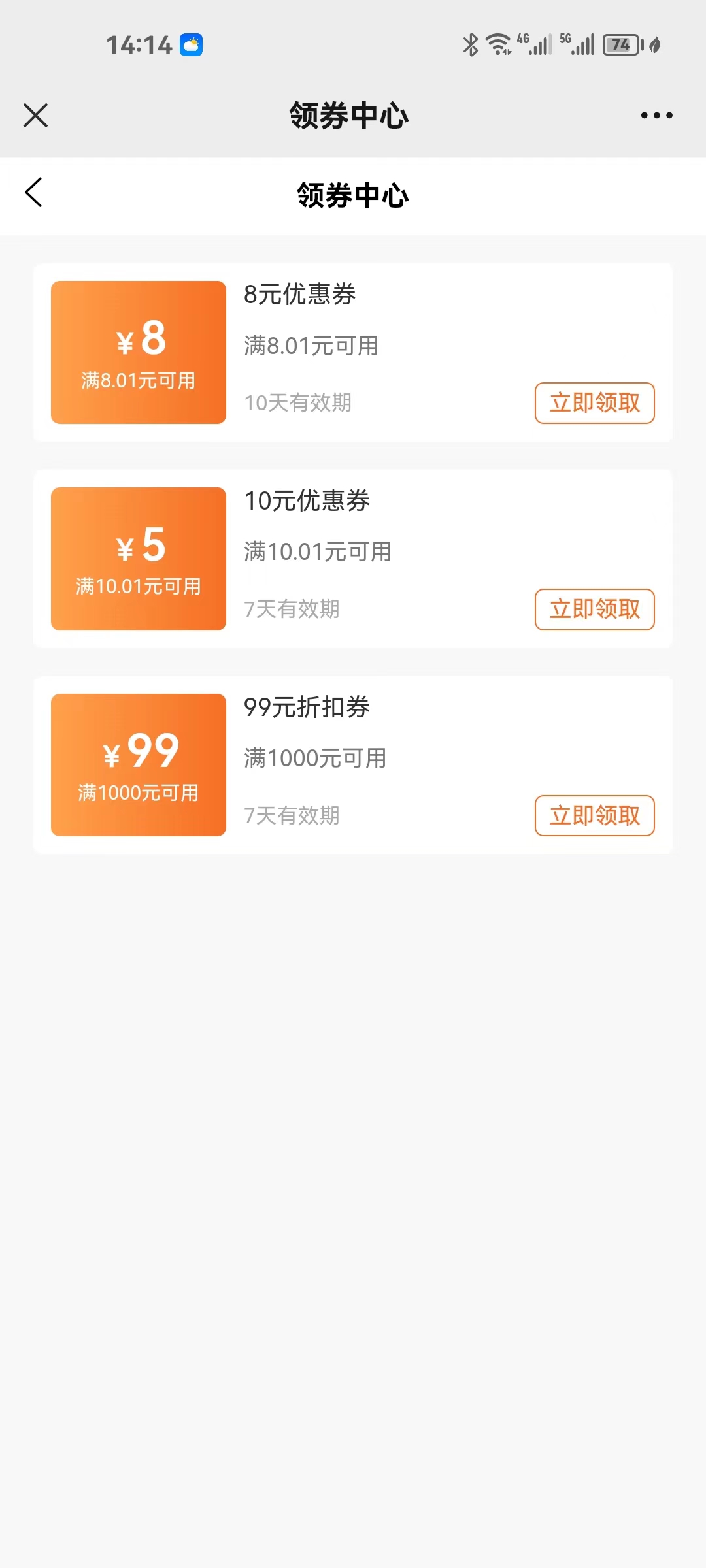Screen dimensions: 706x1568
Task: Close the 领券中心 page with the X
Action: click(x=36, y=116)
